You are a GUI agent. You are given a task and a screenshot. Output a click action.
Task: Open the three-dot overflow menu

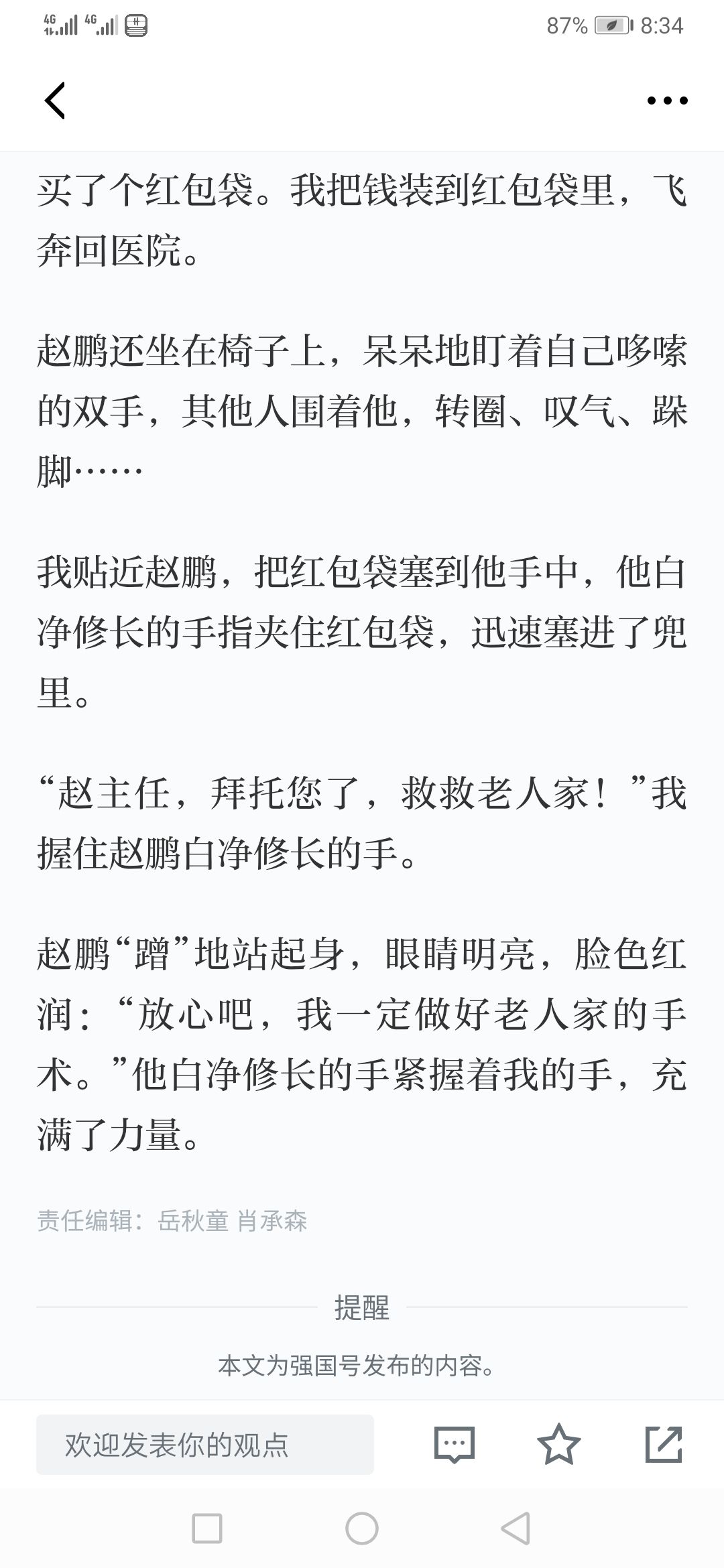tap(667, 101)
